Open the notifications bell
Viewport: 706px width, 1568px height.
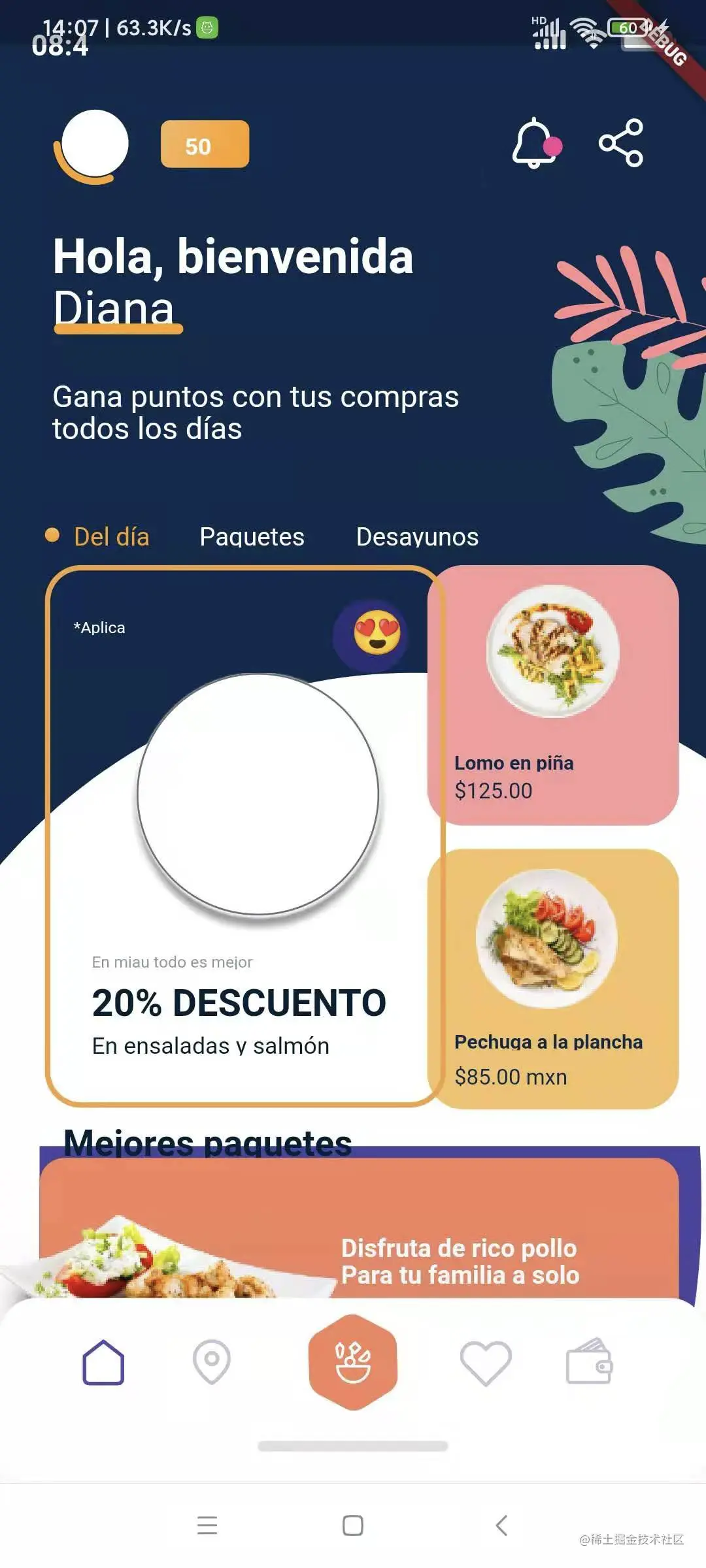point(535,144)
